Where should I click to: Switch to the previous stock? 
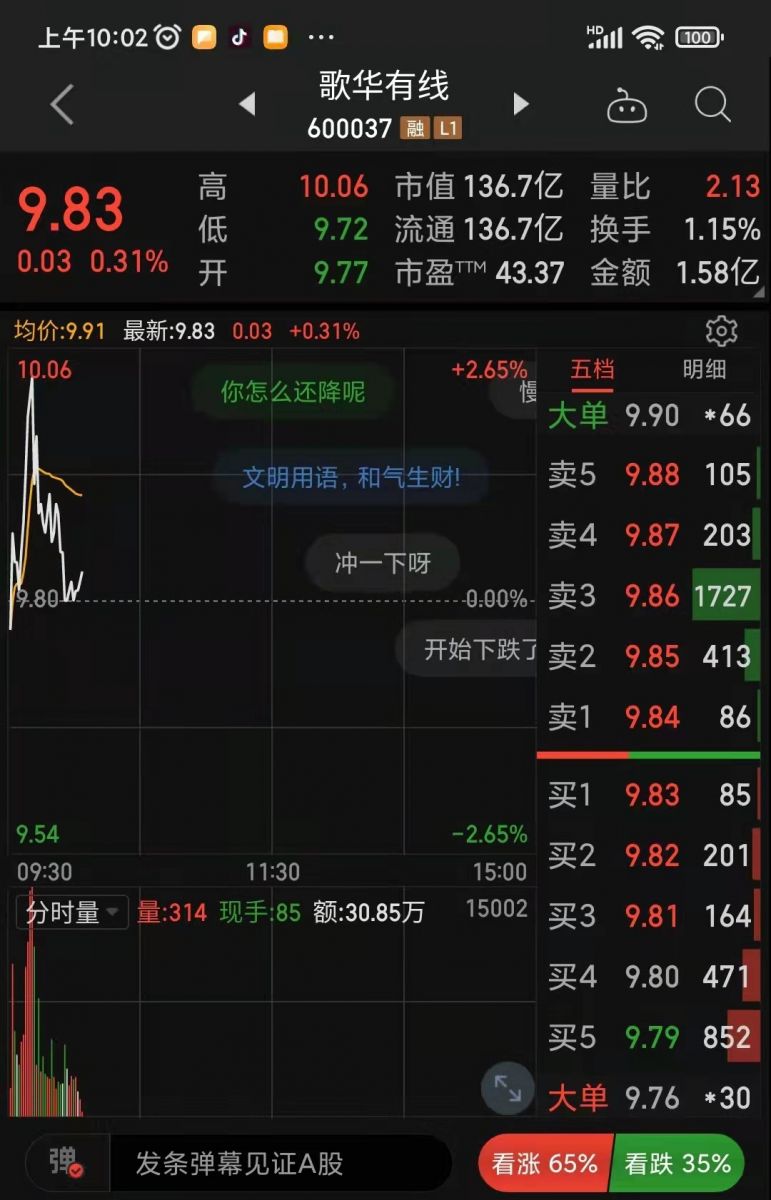(x=247, y=103)
